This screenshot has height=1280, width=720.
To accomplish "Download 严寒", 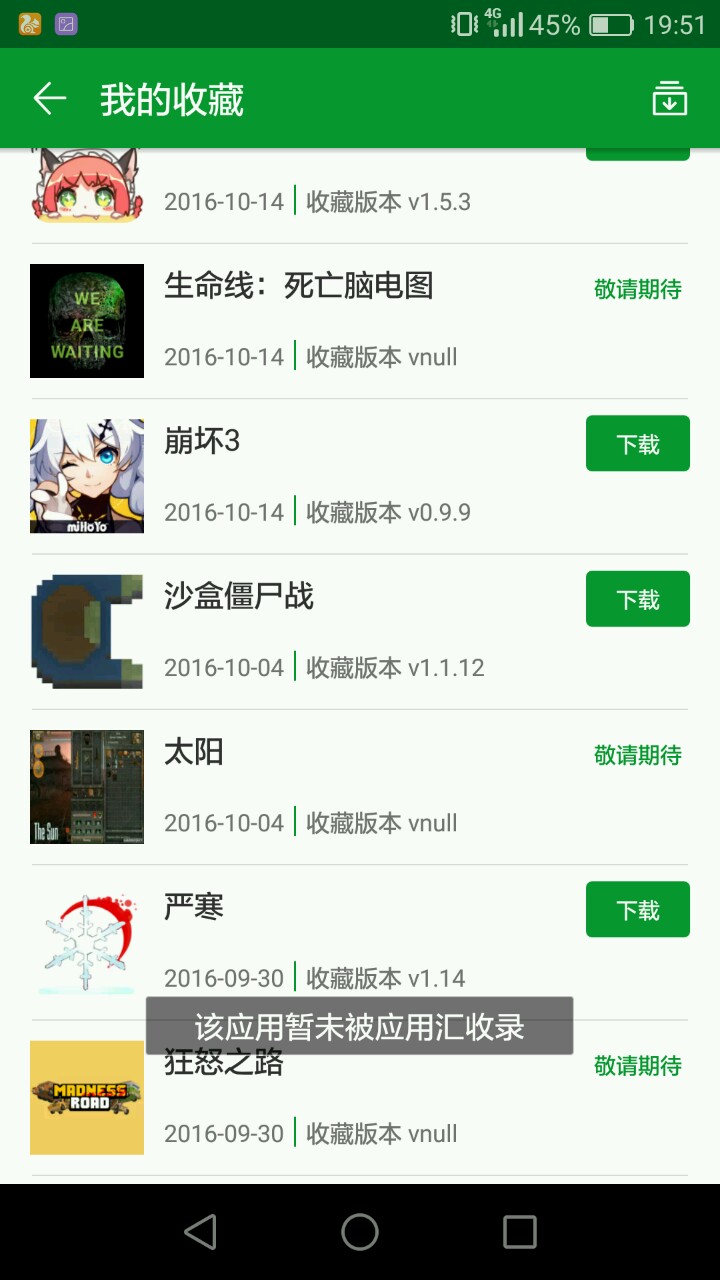I will (638, 909).
